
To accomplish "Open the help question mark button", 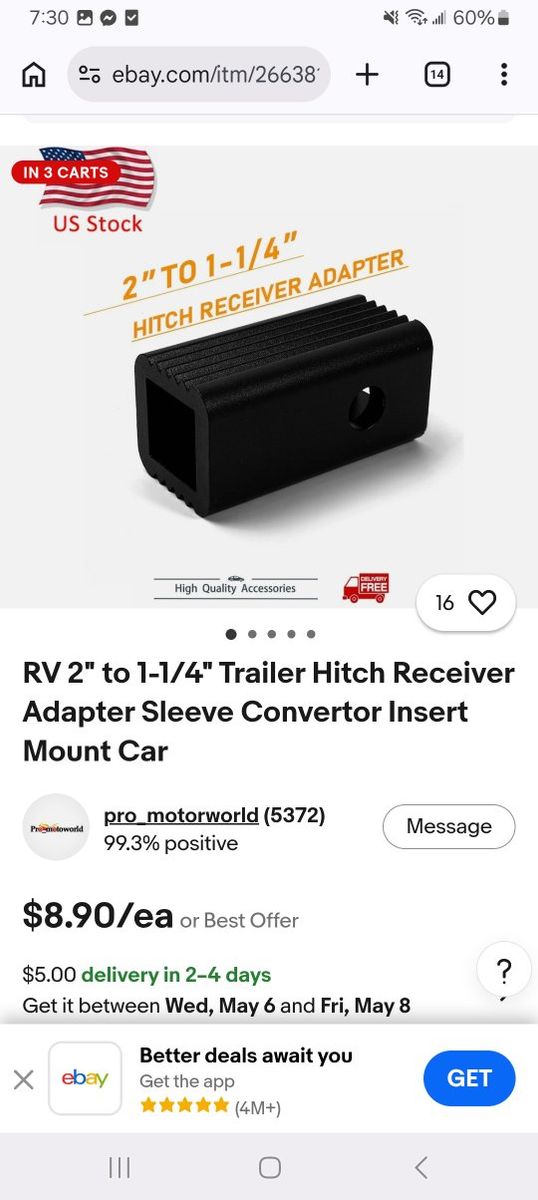I will 504,970.
